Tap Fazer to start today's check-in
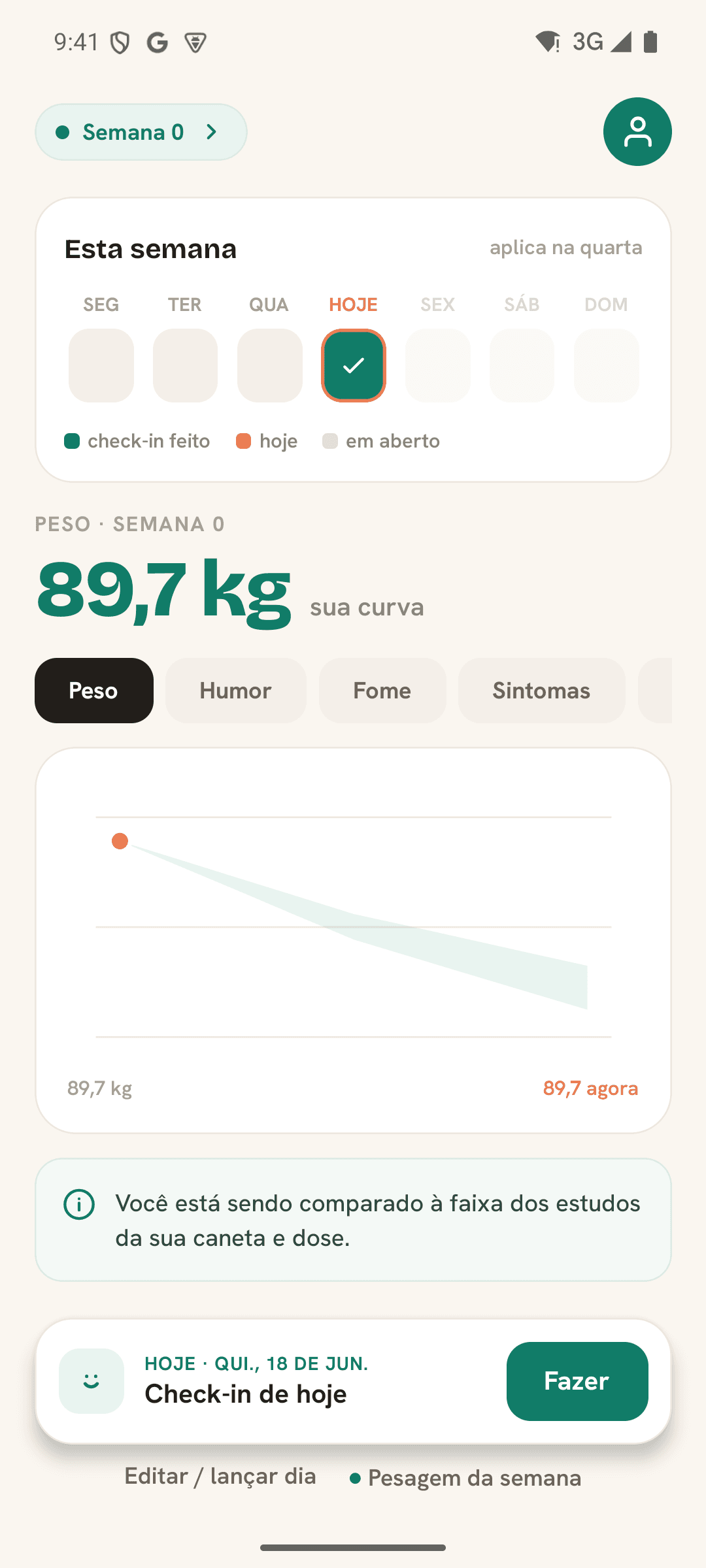This screenshot has width=706, height=1568. point(577,1381)
